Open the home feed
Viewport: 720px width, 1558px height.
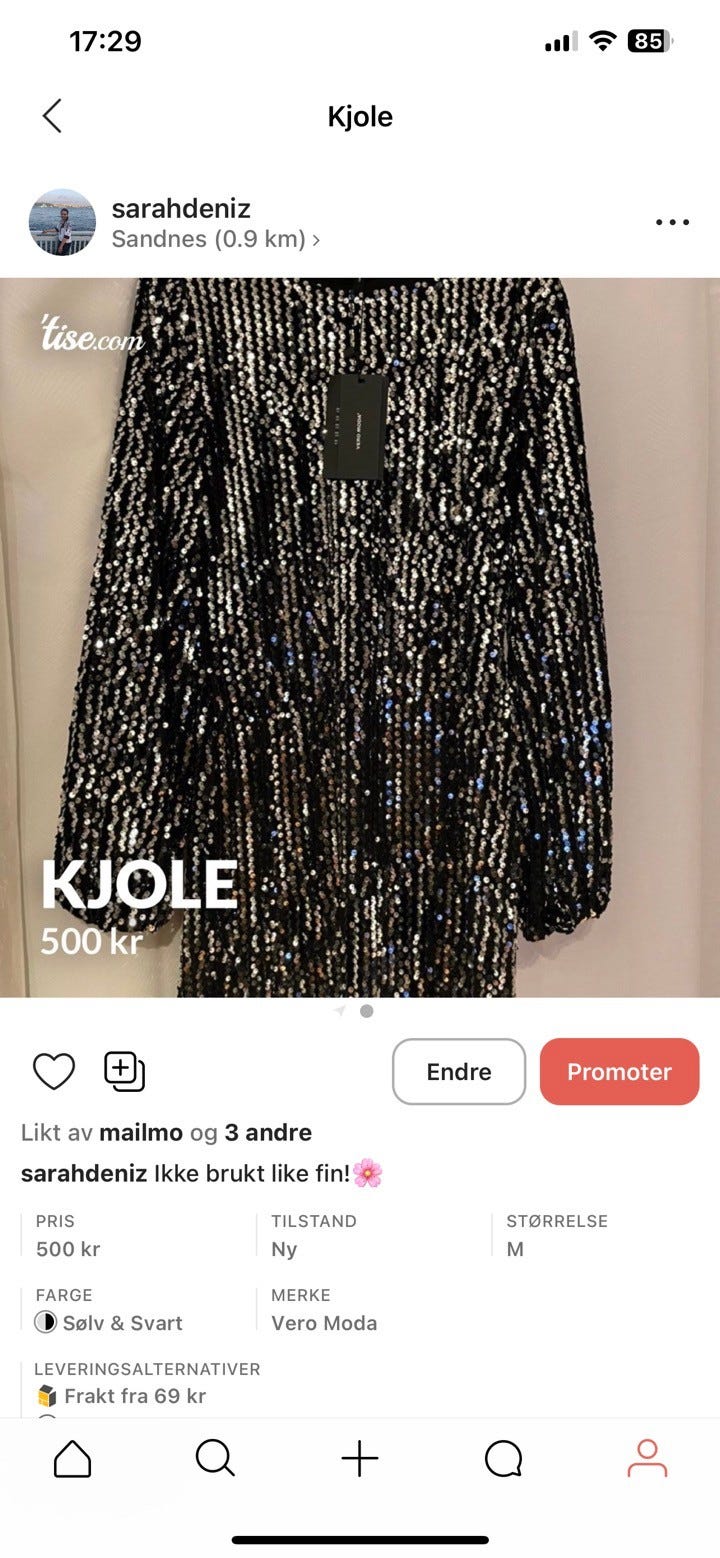(x=71, y=1459)
